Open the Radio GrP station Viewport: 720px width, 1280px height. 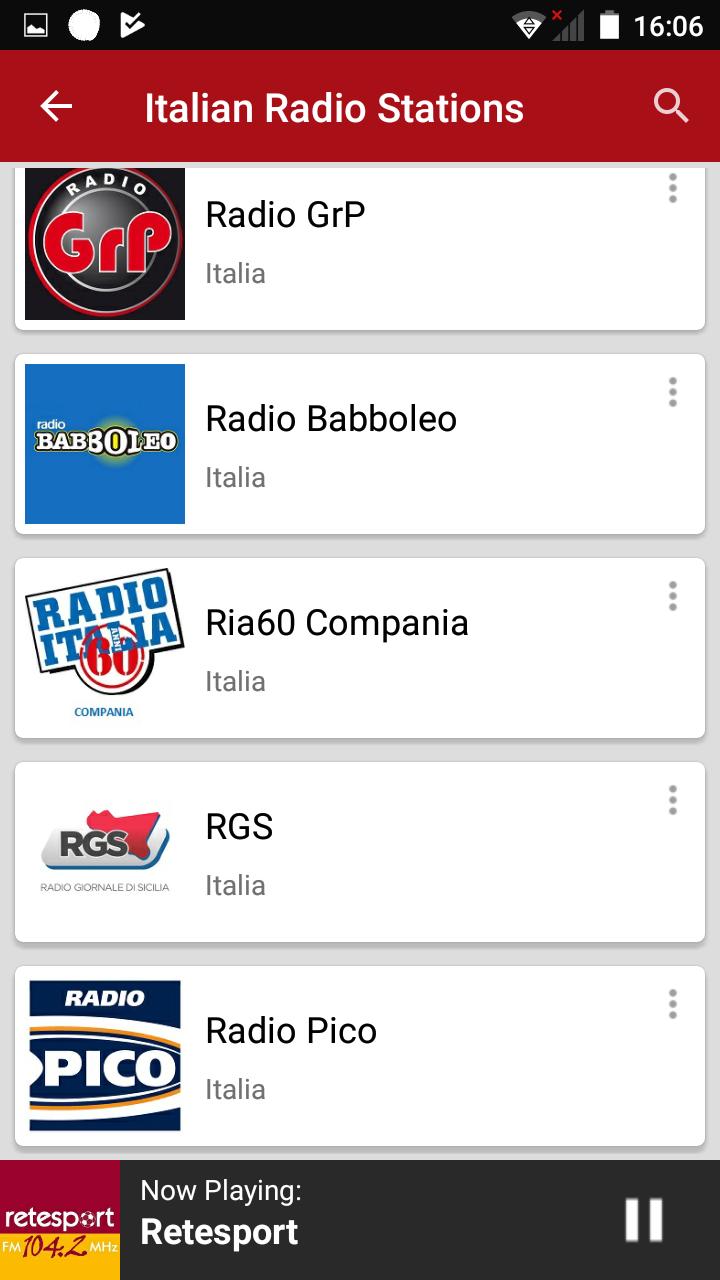point(360,245)
